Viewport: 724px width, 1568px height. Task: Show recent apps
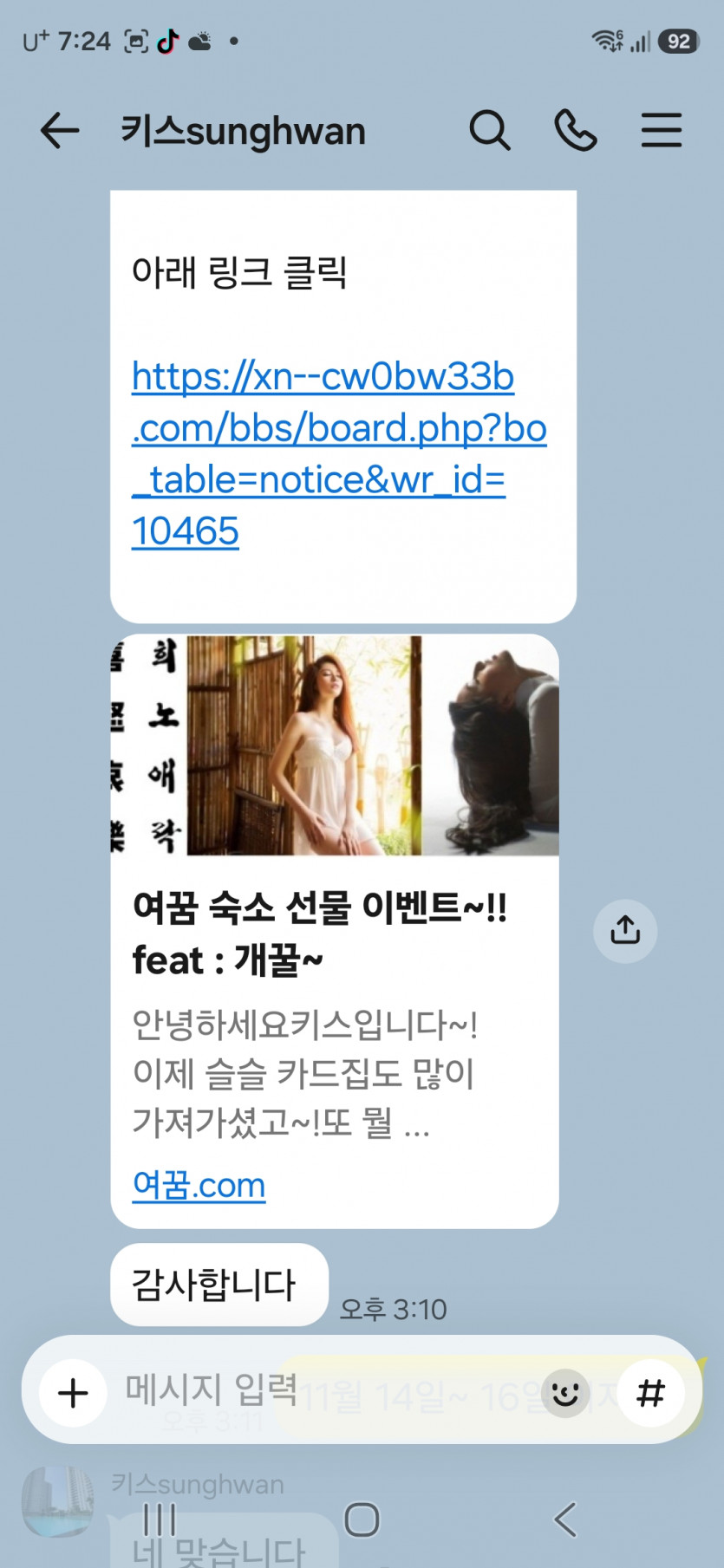tap(160, 1519)
